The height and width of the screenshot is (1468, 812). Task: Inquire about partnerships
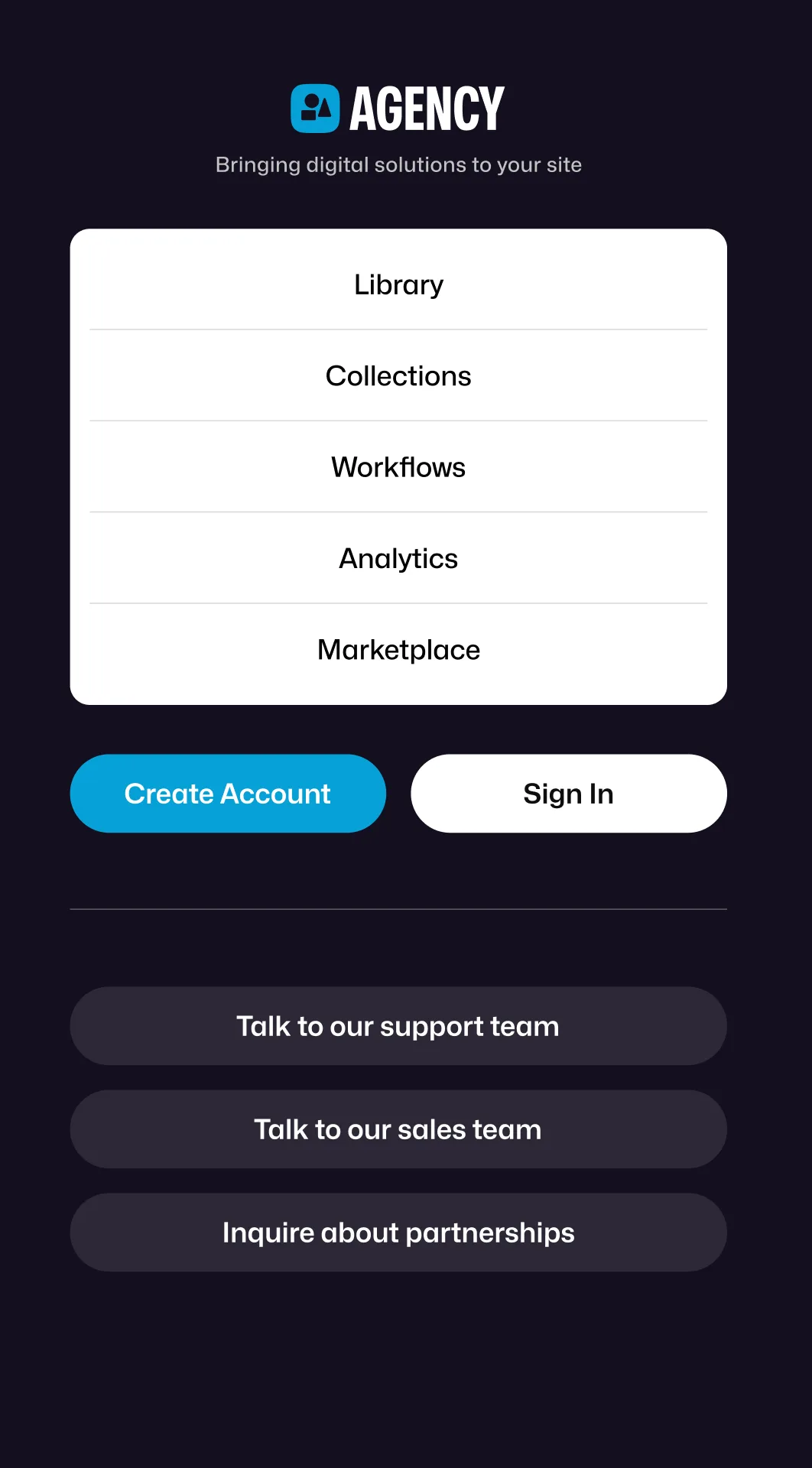(398, 1233)
